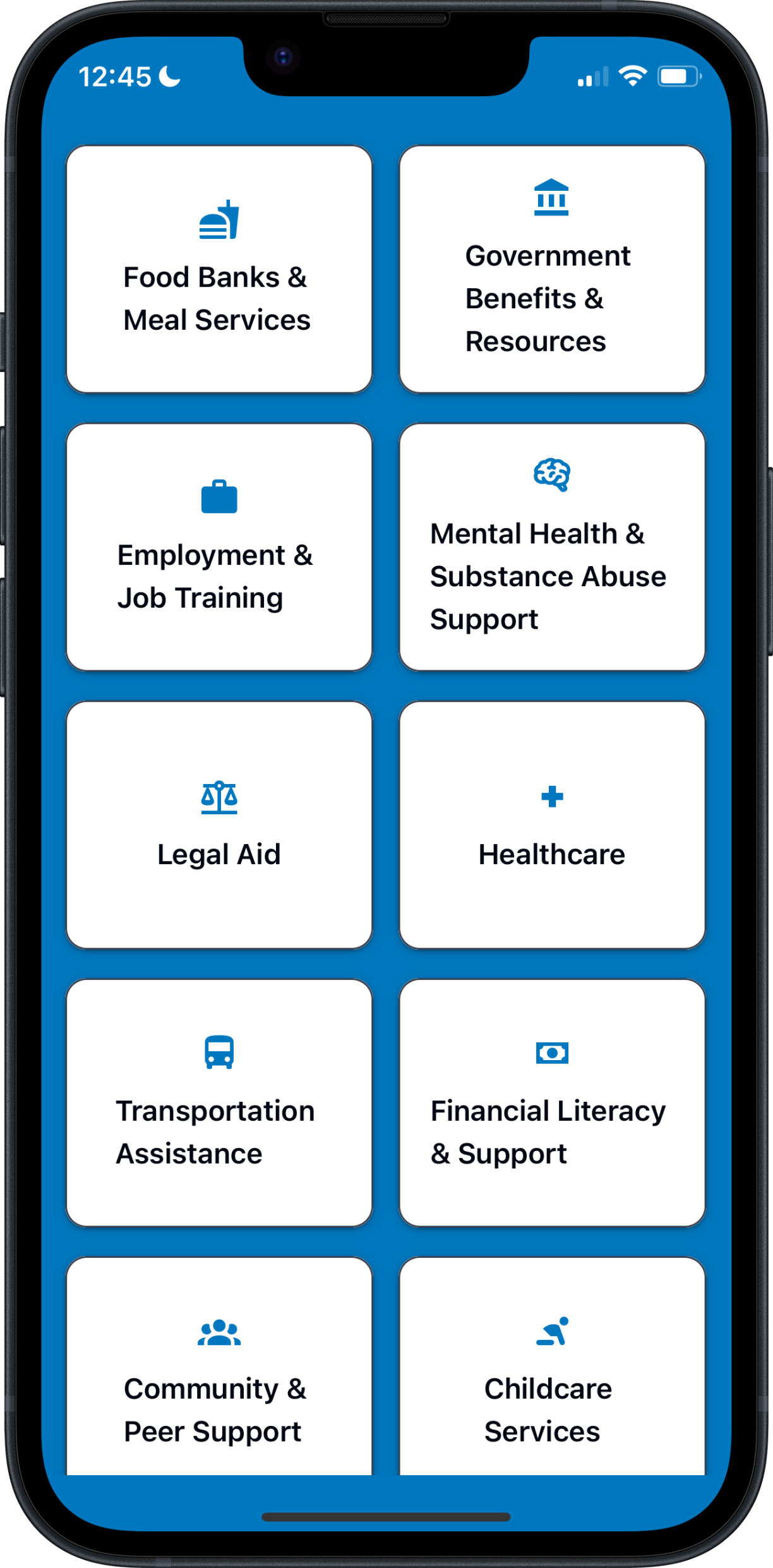This screenshot has width=773, height=1568.
Task: View Financial Literacy & Support
Action: tap(551, 1103)
